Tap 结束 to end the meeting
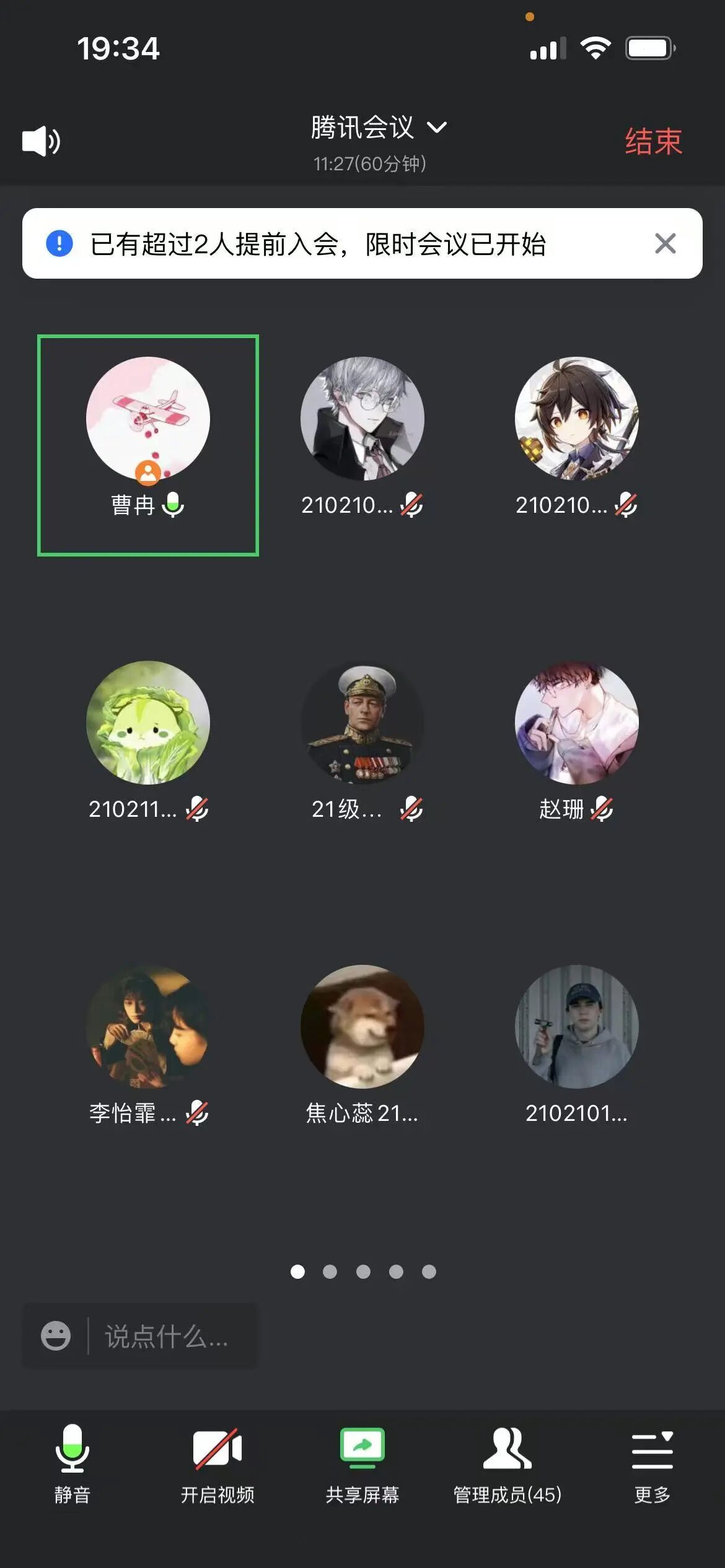 pyautogui.click(x=652, y=141)
